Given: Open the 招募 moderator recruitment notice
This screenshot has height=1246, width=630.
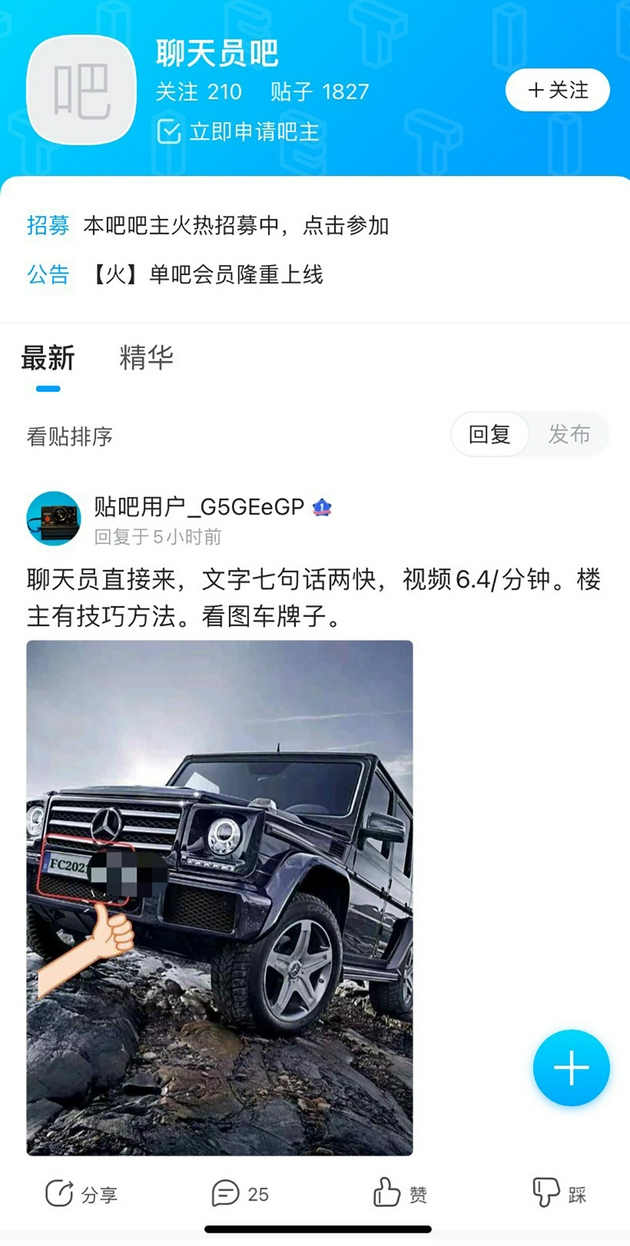Looking at the screenshot, I should (x=235, y=226).
